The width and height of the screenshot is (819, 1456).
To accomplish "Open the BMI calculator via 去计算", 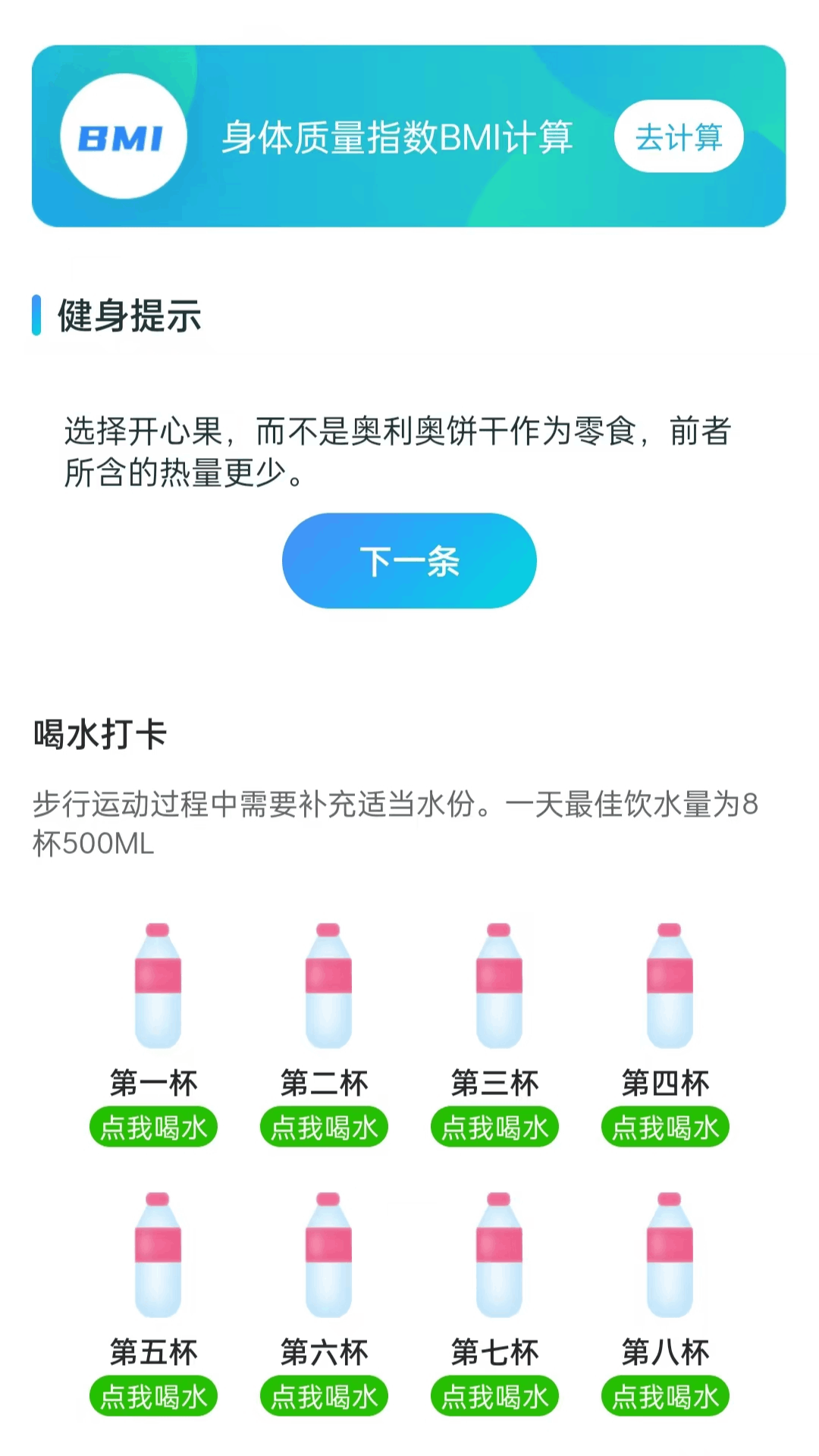I will (679, 137).
